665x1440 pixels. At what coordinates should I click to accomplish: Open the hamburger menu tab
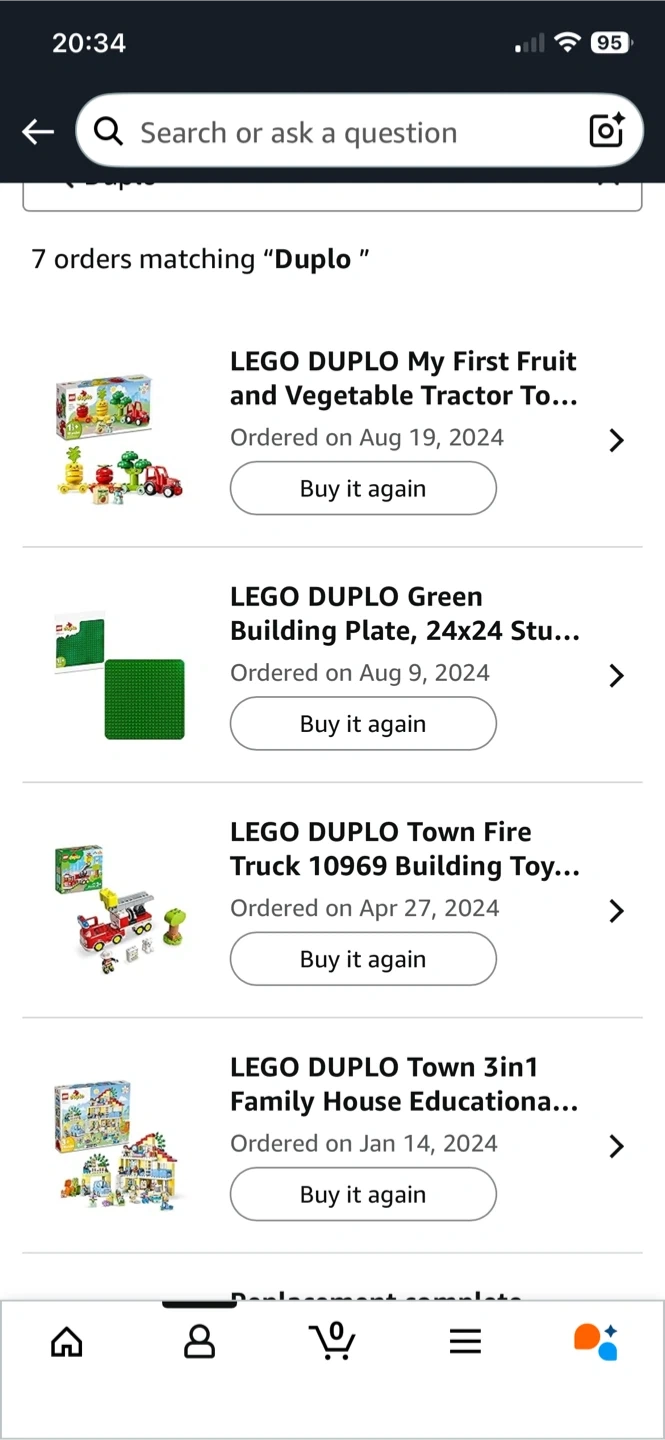point(465,1341)
